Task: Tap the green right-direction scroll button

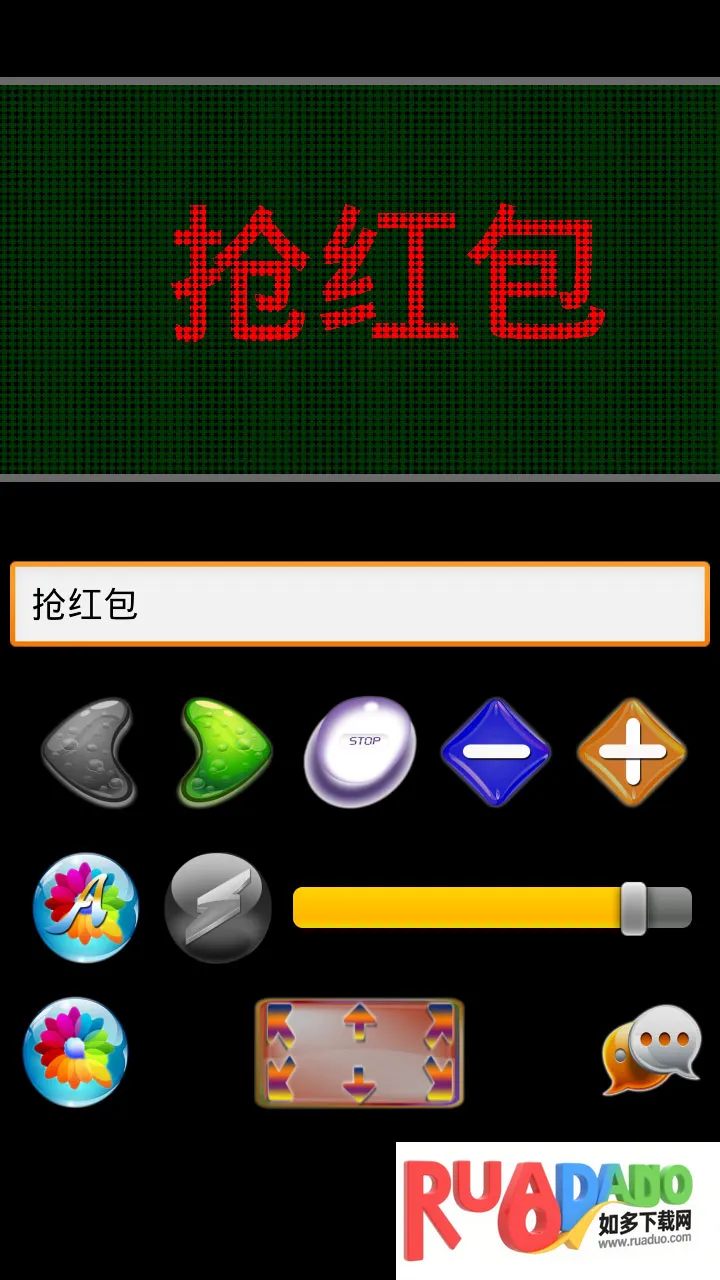Action: click(x=224, y=752)
